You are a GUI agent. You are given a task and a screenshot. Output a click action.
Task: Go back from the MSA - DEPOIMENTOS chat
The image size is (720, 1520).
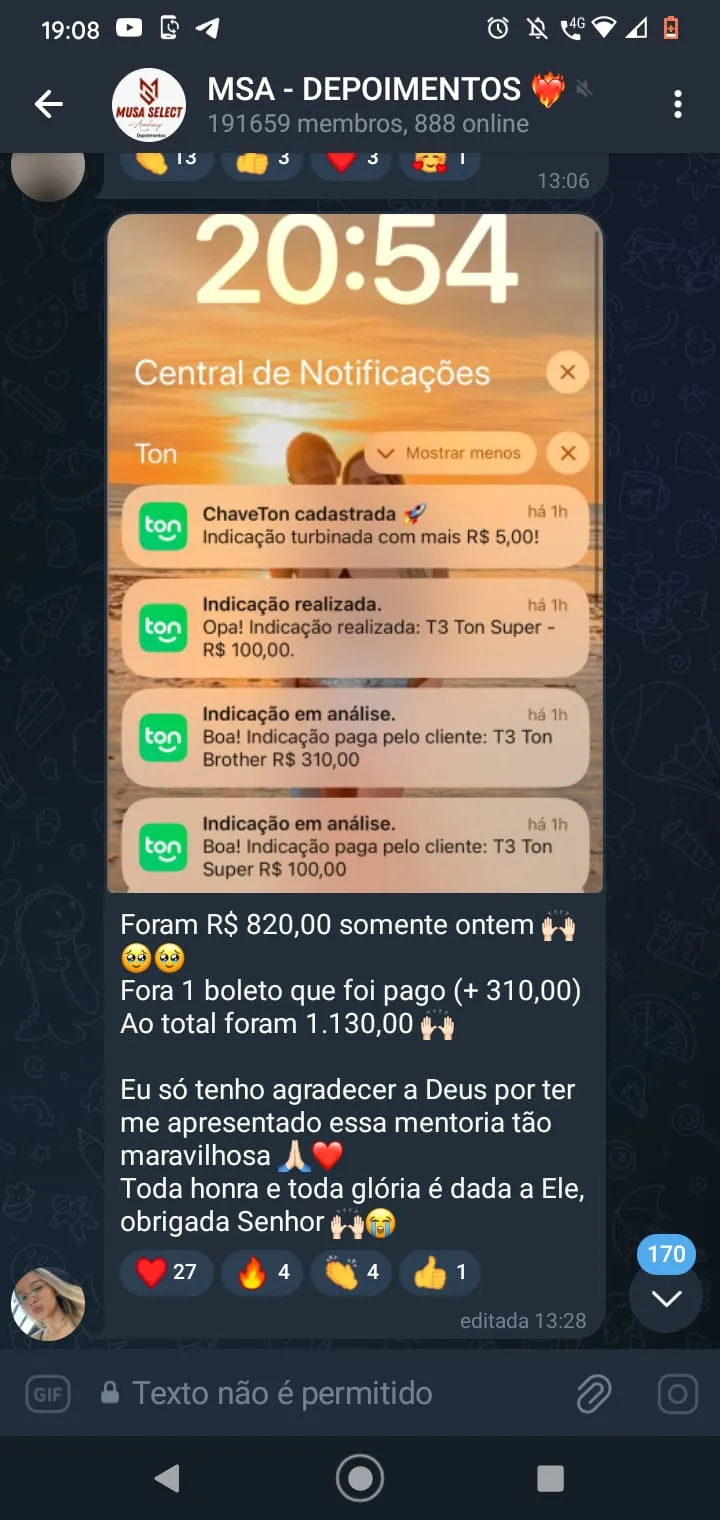[x=48, y=104]
